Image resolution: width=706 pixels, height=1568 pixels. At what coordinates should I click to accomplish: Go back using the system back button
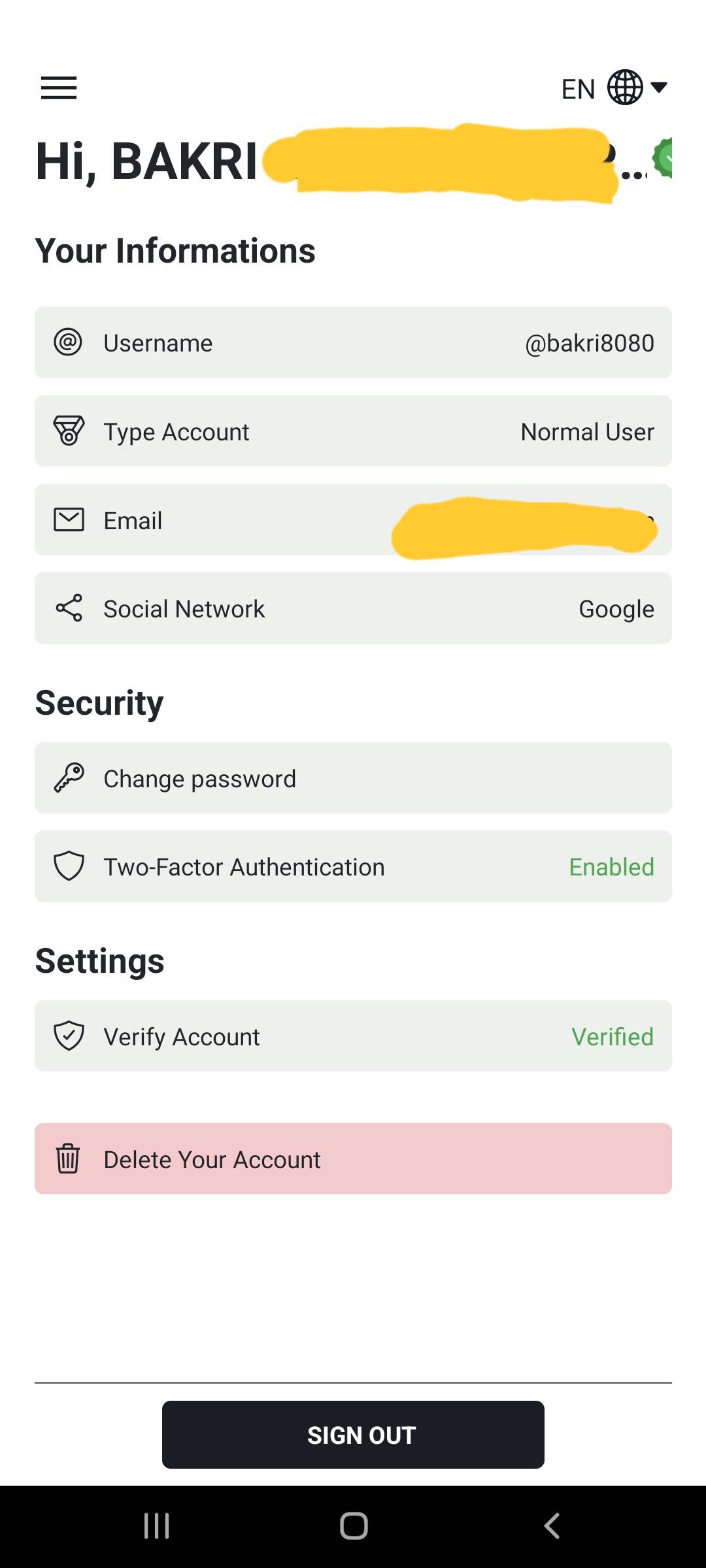point(552,1526)
